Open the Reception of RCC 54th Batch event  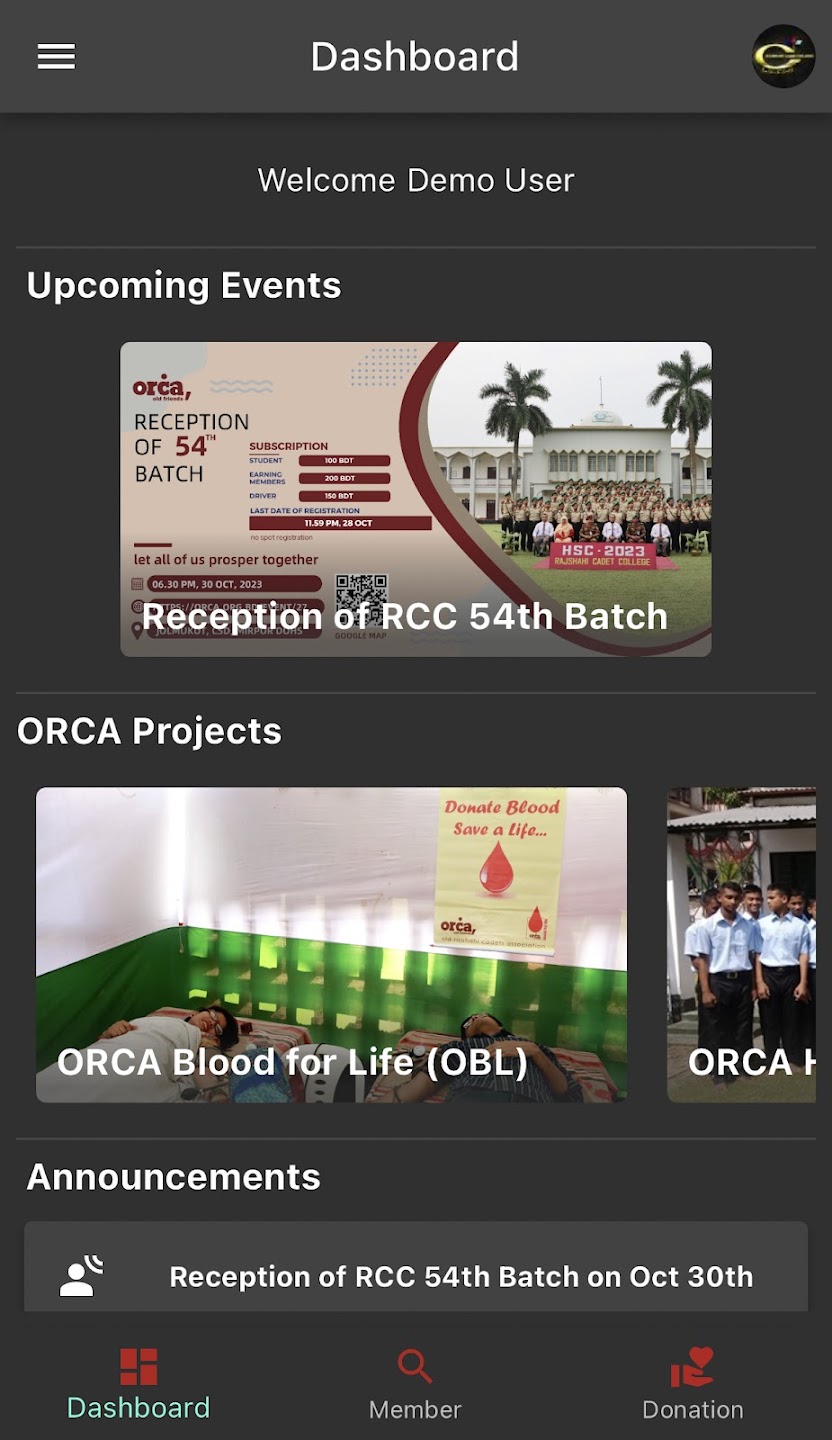pos(415,499)
